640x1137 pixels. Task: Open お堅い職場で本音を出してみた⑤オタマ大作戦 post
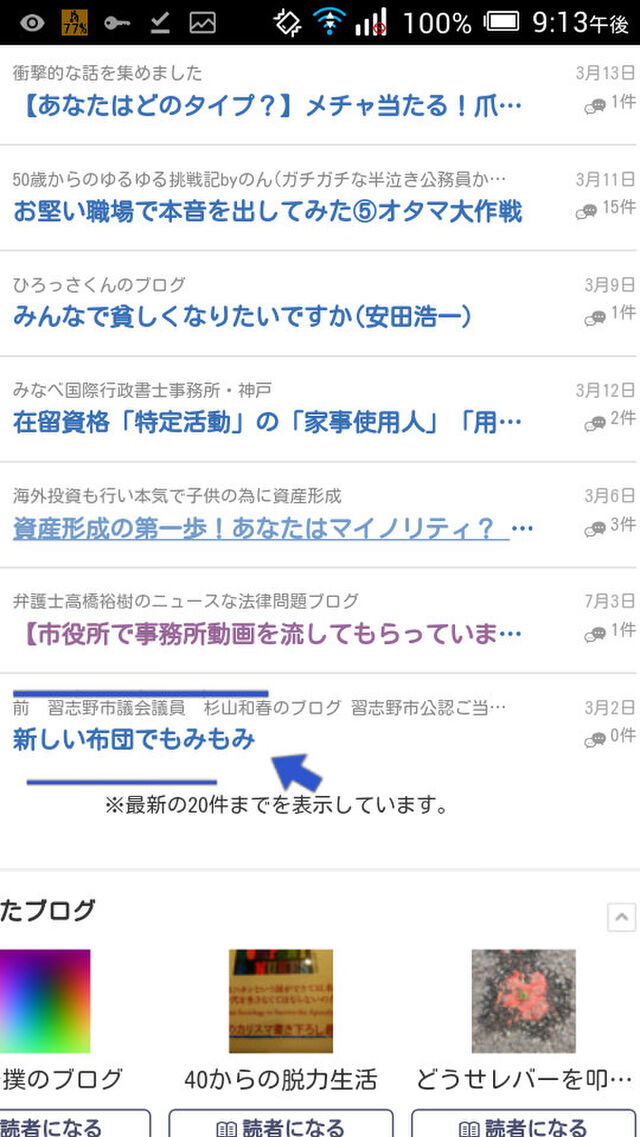click(x=267, y=211)
